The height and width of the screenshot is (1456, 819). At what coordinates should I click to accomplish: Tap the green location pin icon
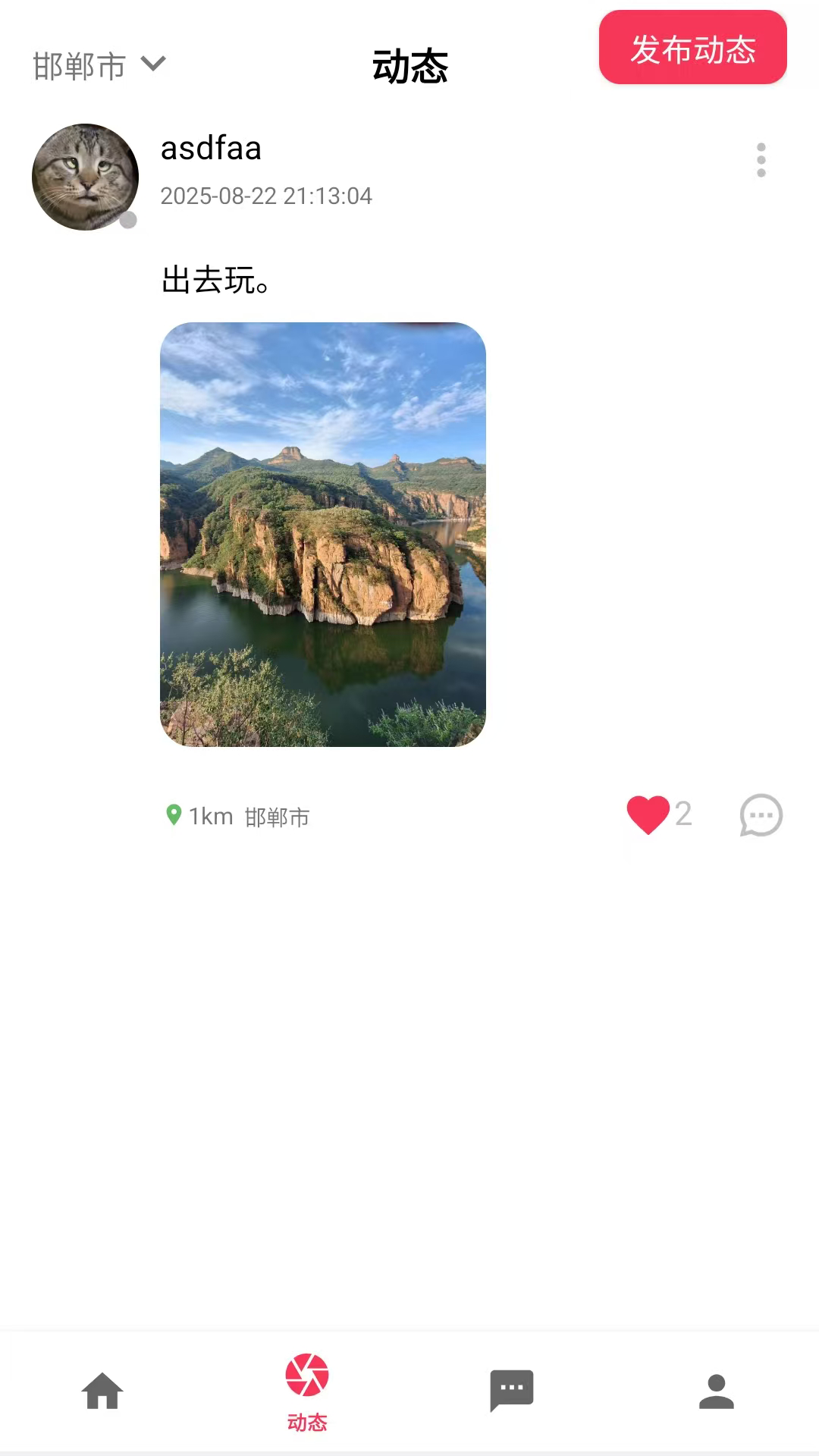(x=174, y=815)
